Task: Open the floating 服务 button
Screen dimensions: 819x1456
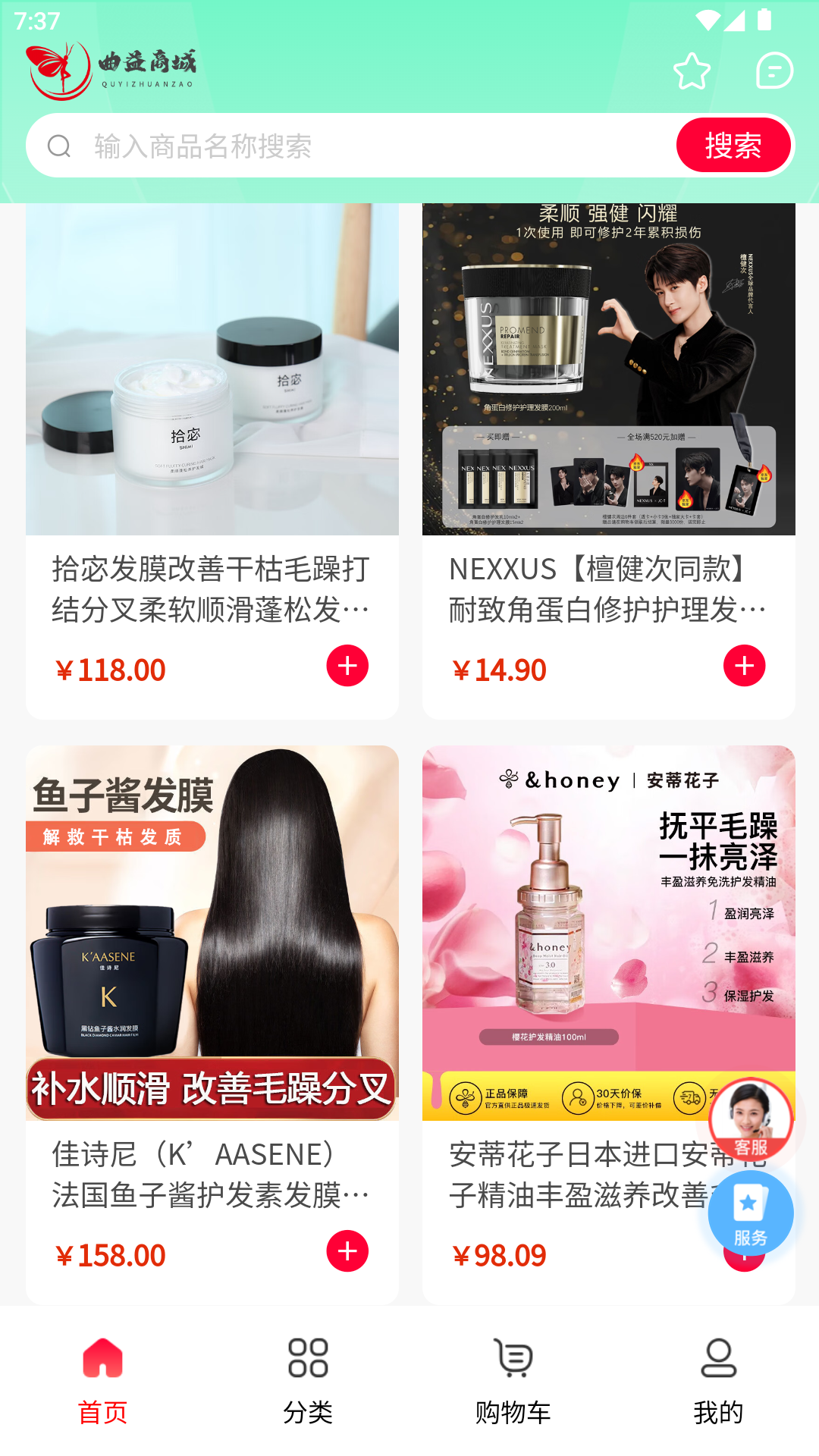Action: click(751, 1213)
